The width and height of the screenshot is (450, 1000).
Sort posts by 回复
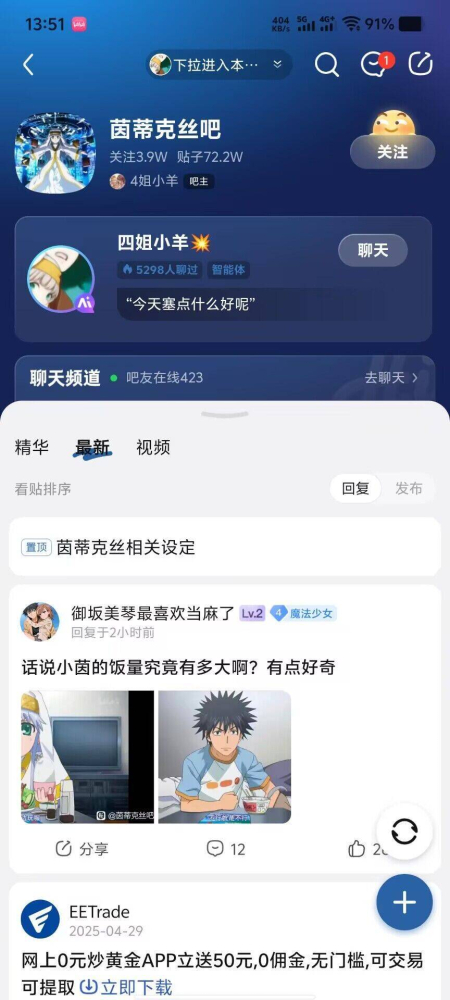(356, 489)
